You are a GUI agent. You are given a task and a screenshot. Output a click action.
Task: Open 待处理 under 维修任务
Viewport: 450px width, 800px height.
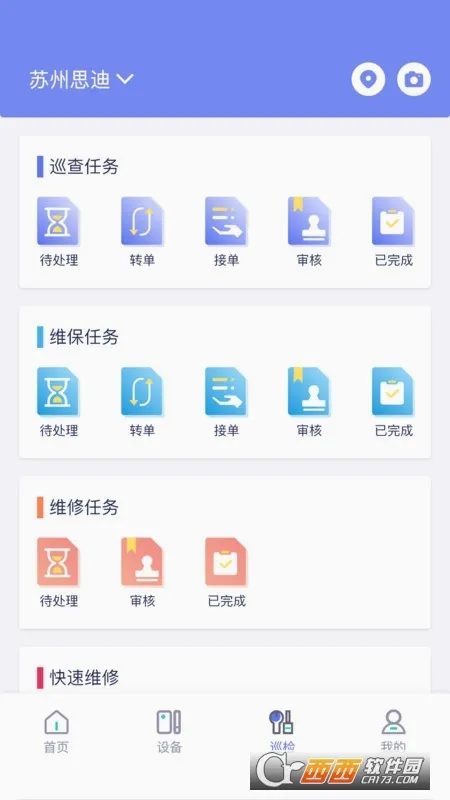(59, 572)
